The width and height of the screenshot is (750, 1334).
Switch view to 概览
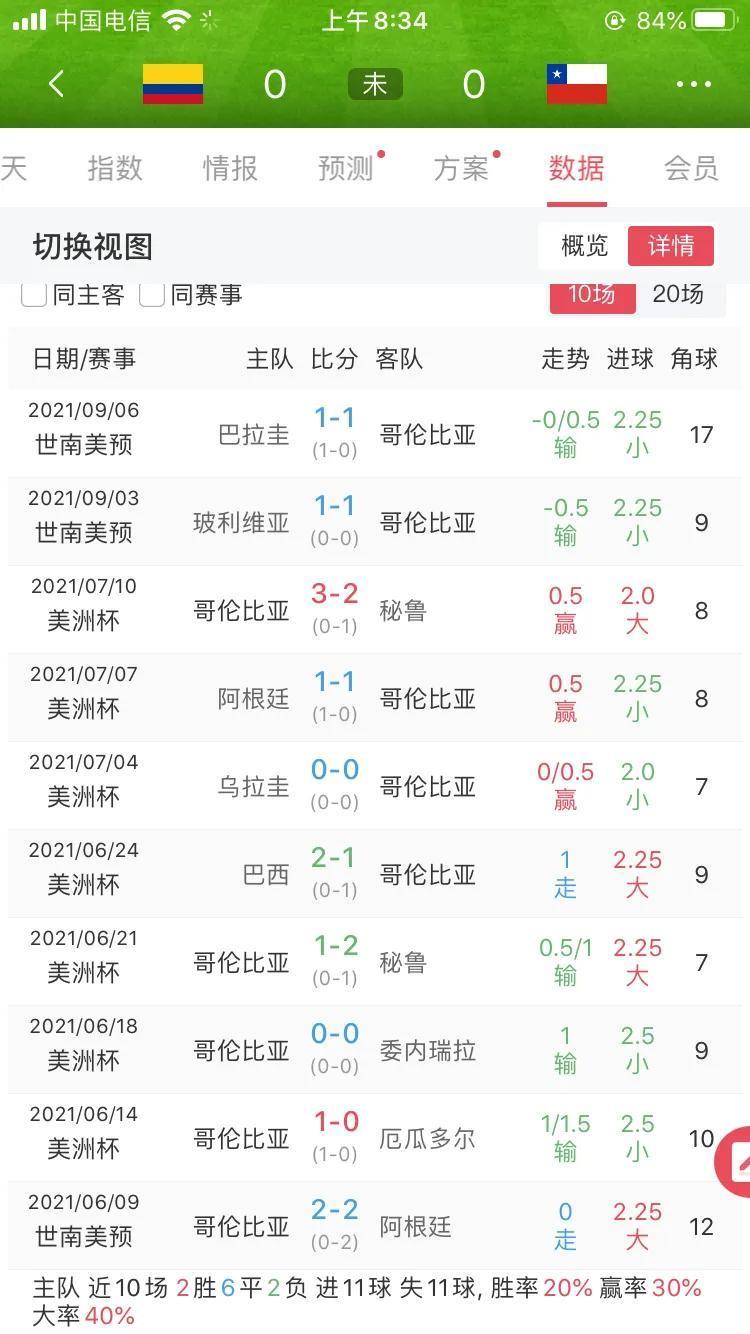[x=584, y=246]
